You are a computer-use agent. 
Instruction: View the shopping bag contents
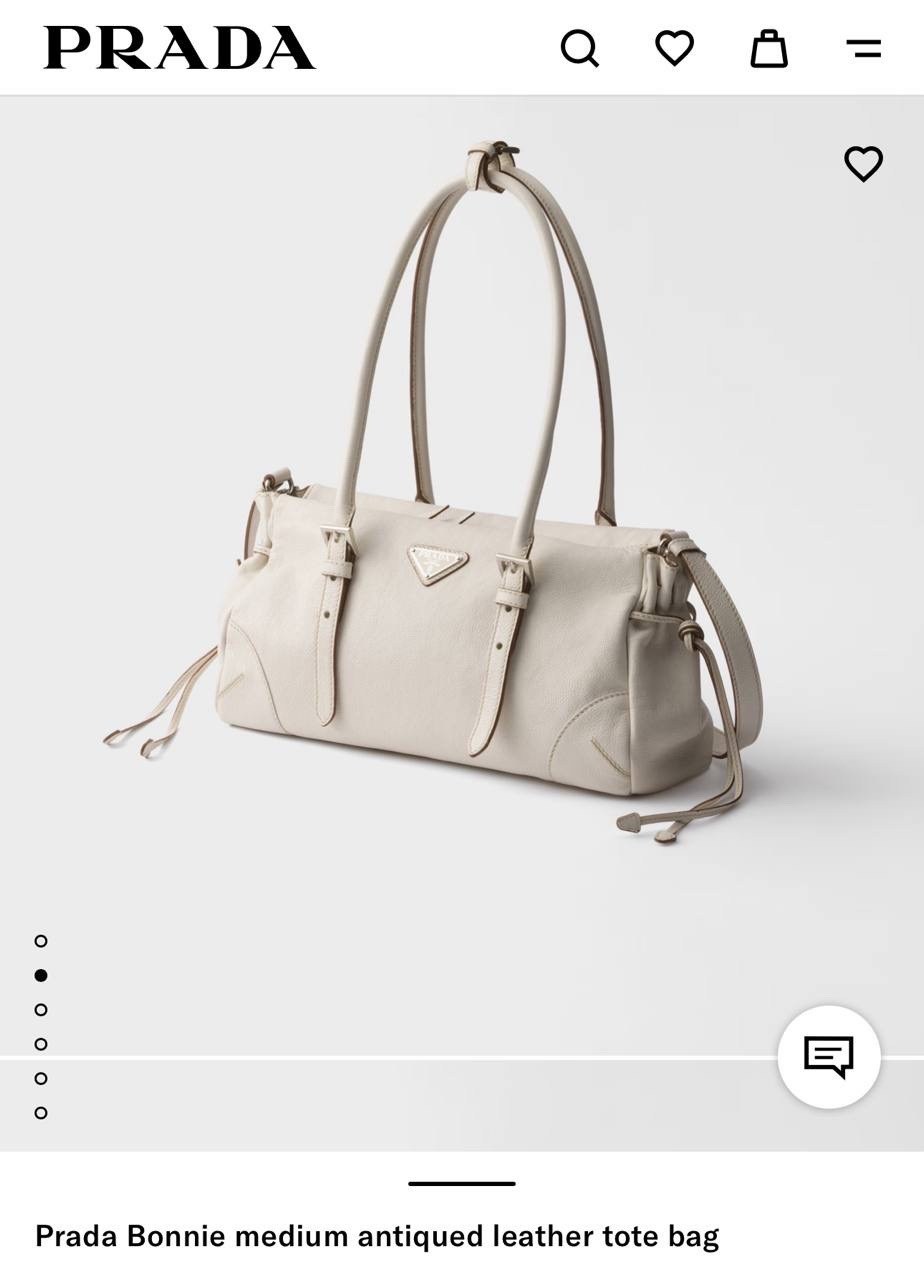[768, 47]
